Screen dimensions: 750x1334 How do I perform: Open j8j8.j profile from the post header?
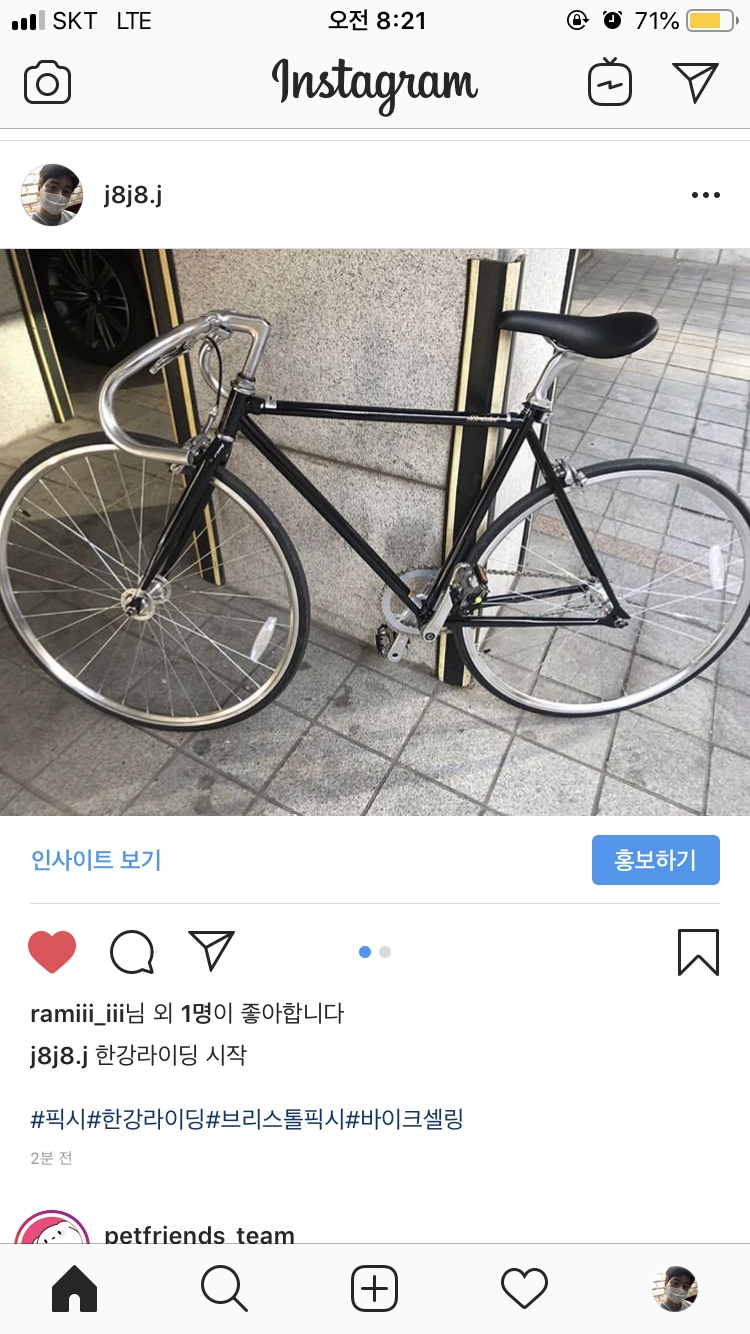point(132,195)
